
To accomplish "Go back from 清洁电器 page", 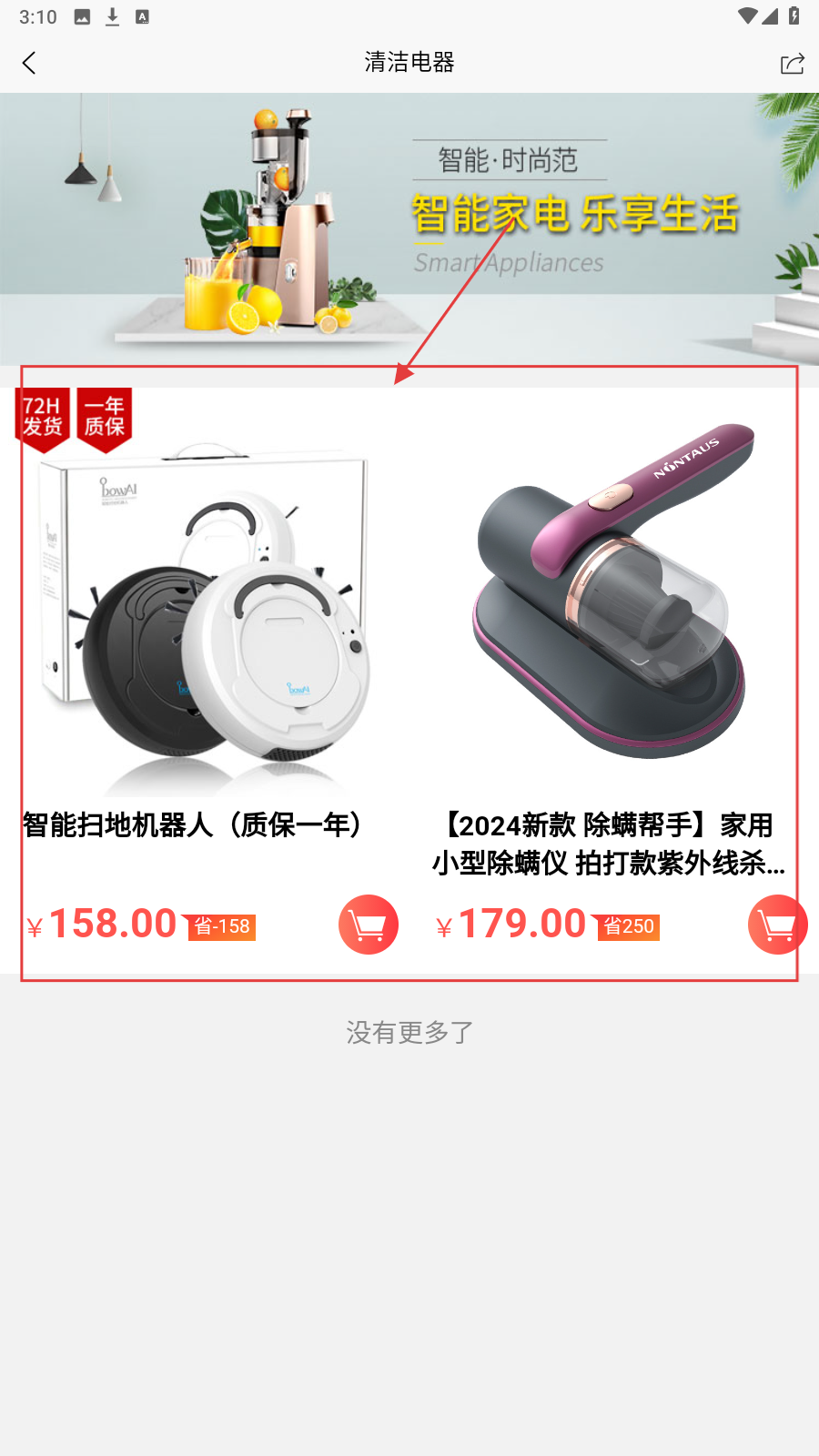I will click(x=29, y=63).
